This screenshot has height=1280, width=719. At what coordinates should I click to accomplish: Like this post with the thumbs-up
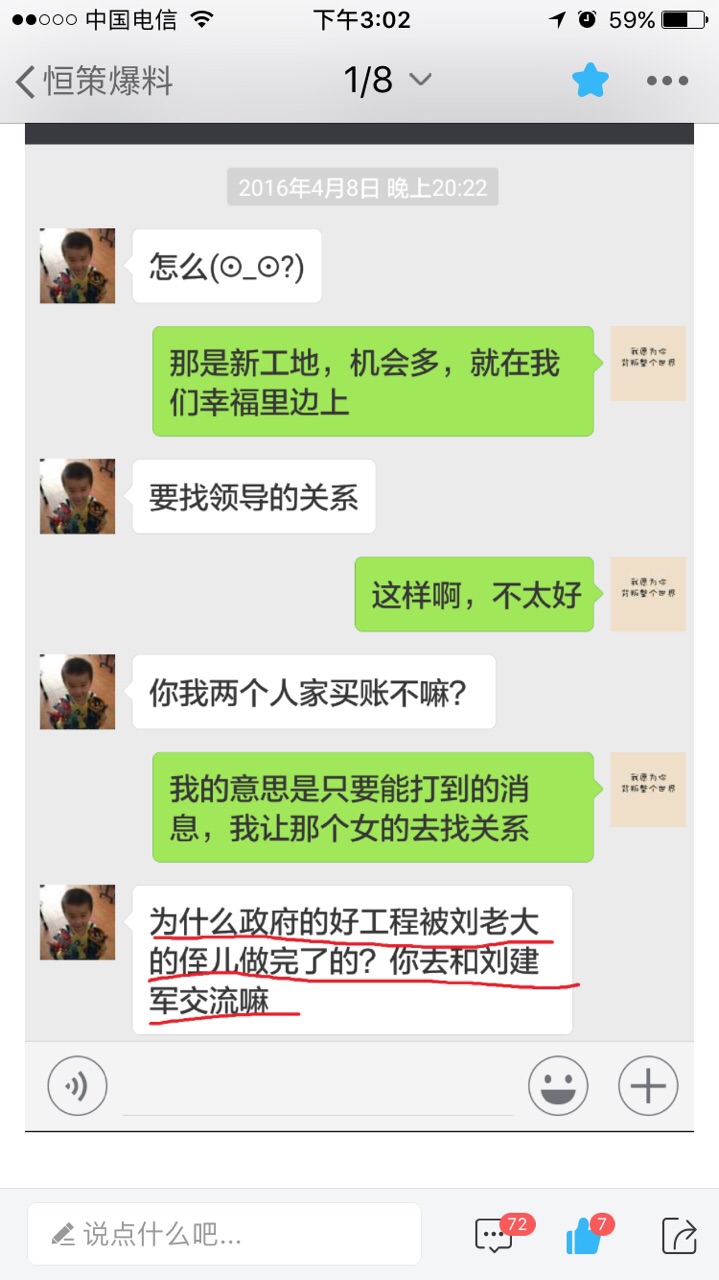[x=584, y=1236]
